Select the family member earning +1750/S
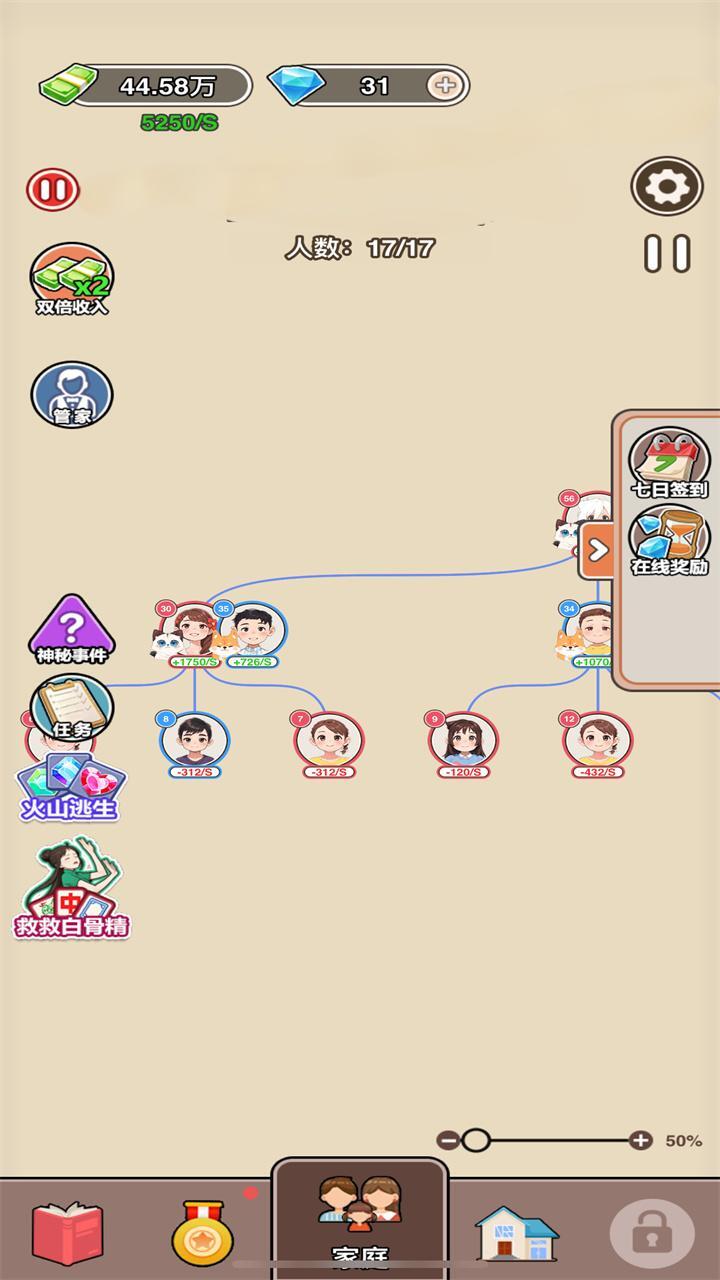Viewport: 720px width, 1280px height. pos(190,632)
